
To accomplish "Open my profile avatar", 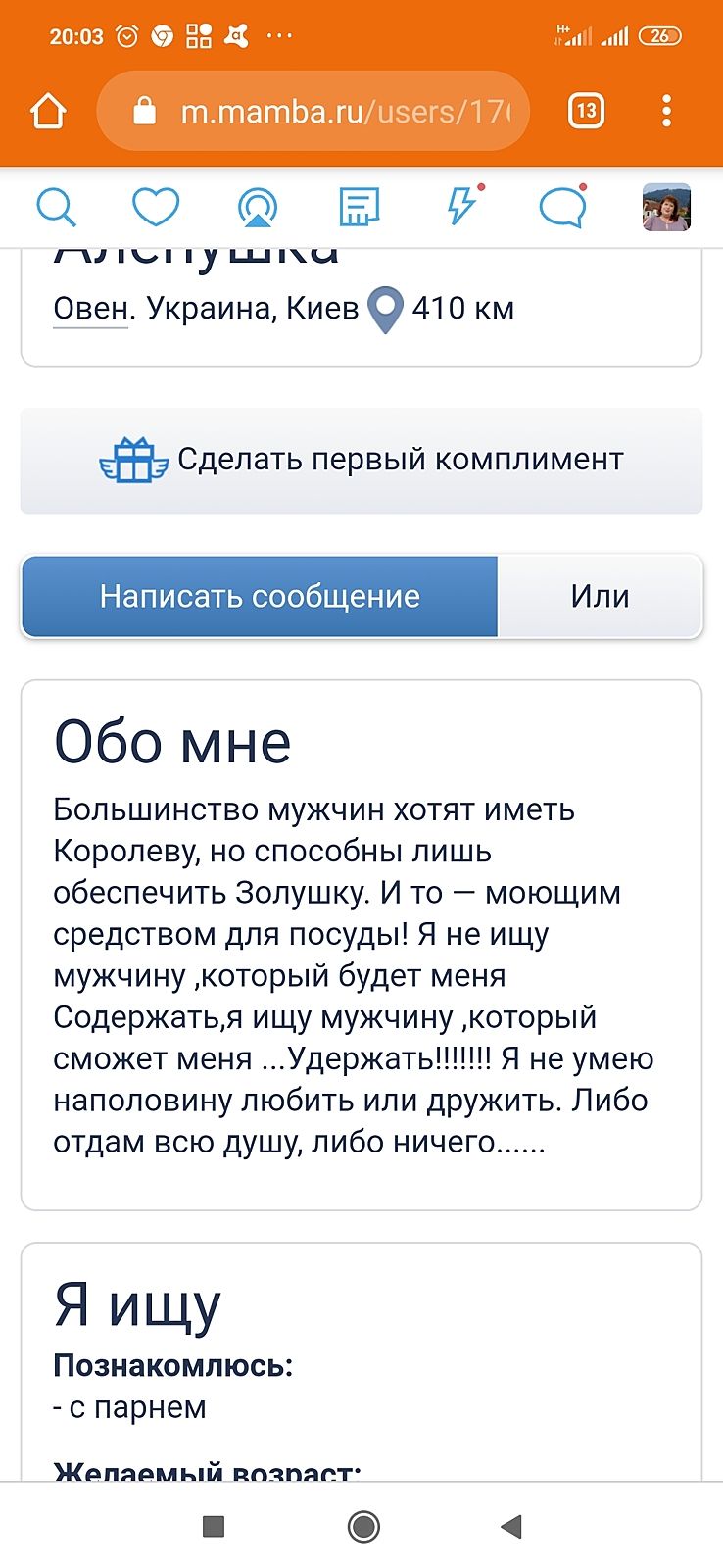I will (666, 207).
